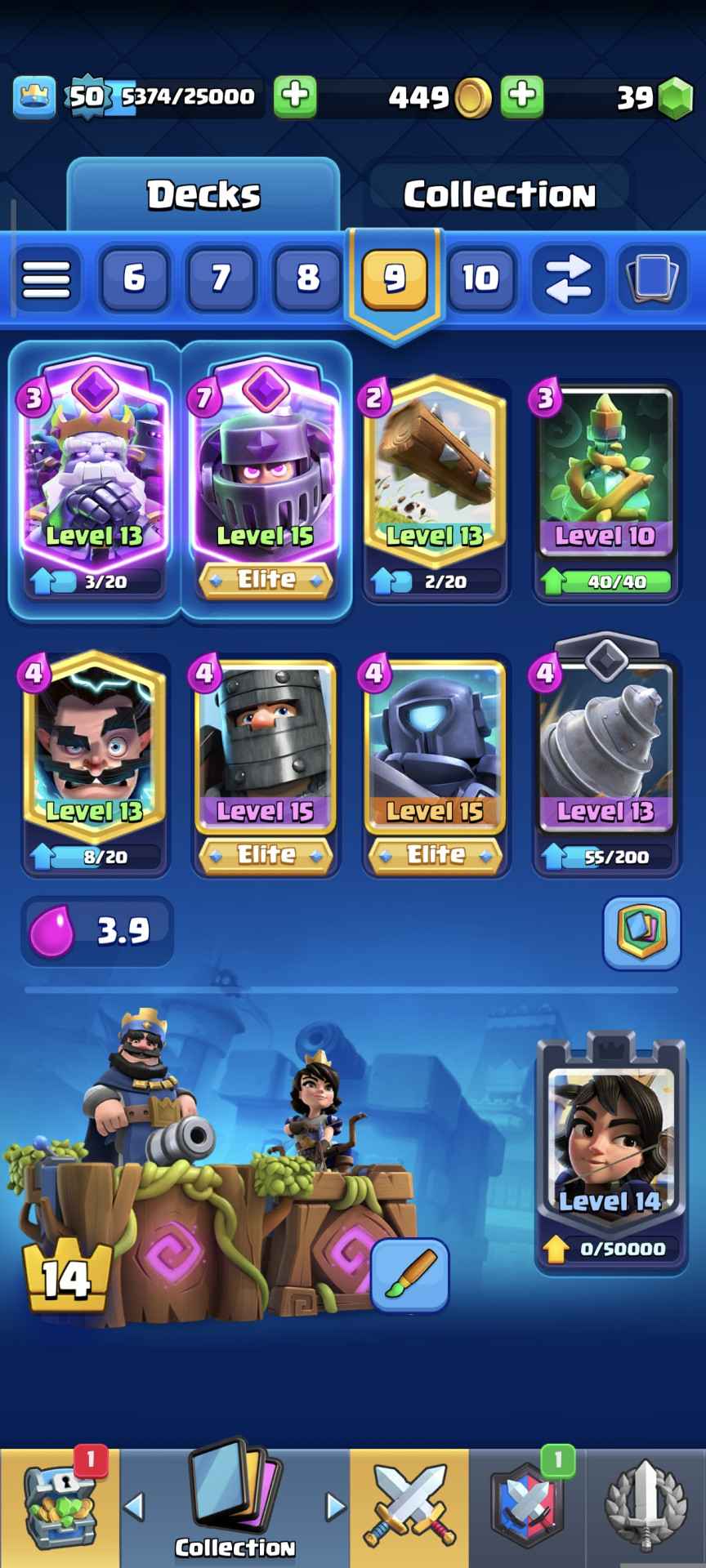
Task: Select deck slot 7
Action: point(221,279)
